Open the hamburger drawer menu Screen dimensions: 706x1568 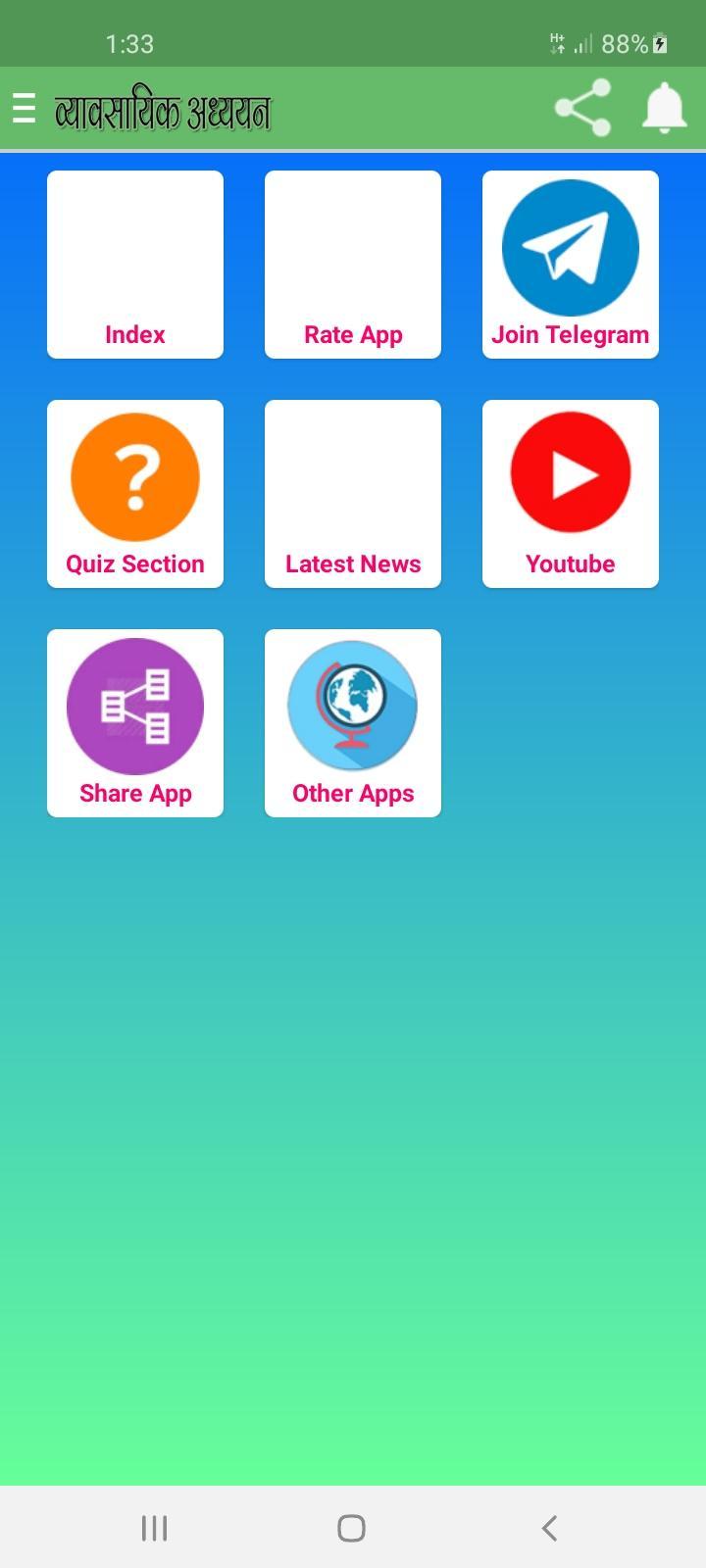(x=25, y=108)
